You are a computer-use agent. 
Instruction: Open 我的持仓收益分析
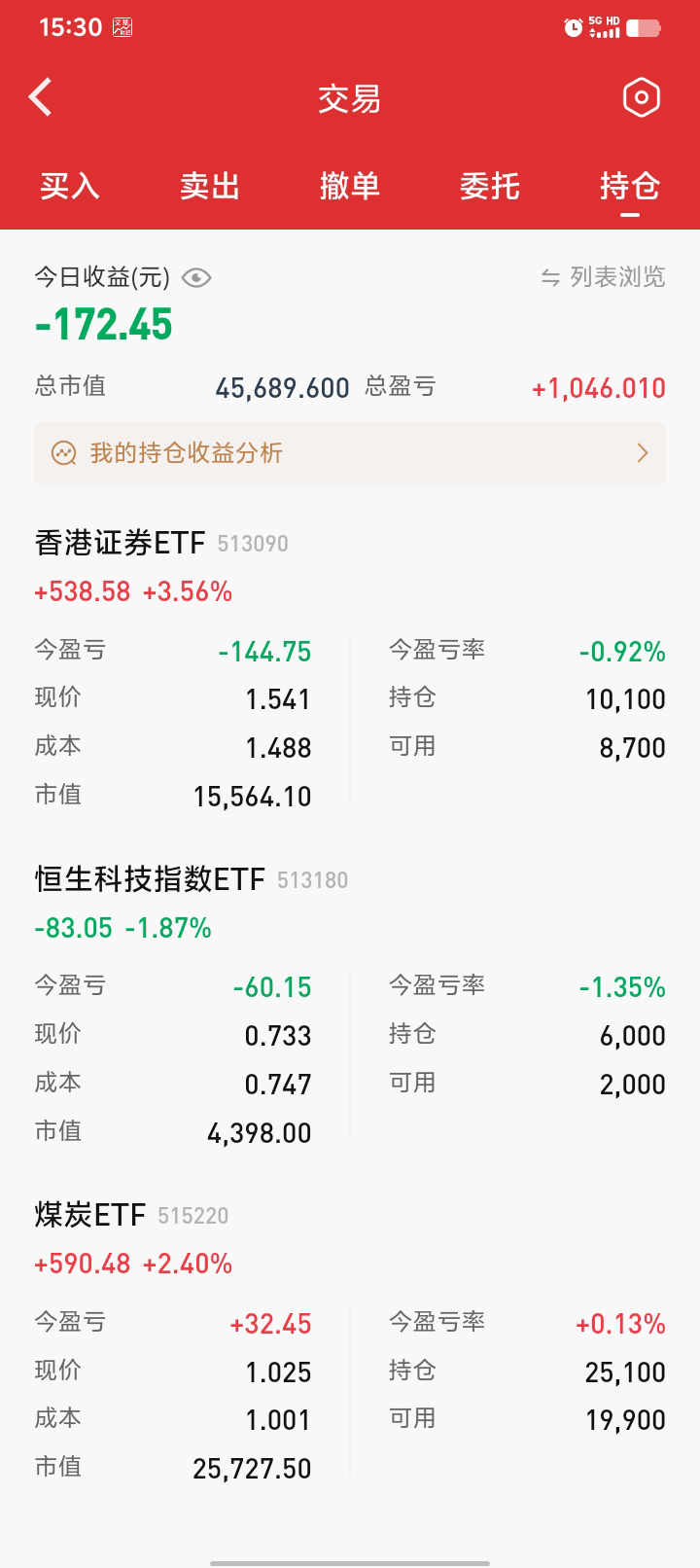pyautogui.click(x=350, y=453)
